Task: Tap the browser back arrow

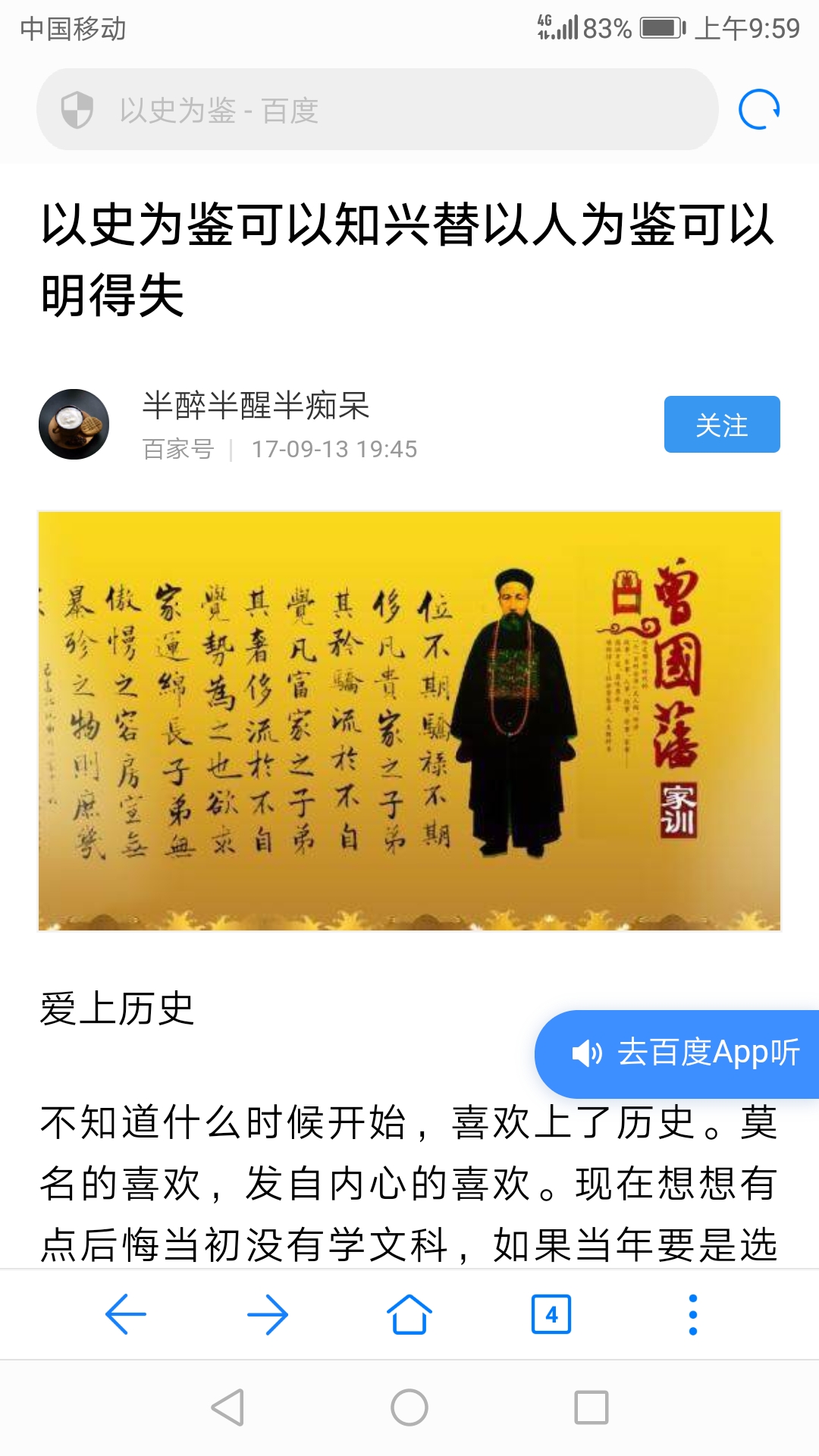Action: tap(127, 1314)
